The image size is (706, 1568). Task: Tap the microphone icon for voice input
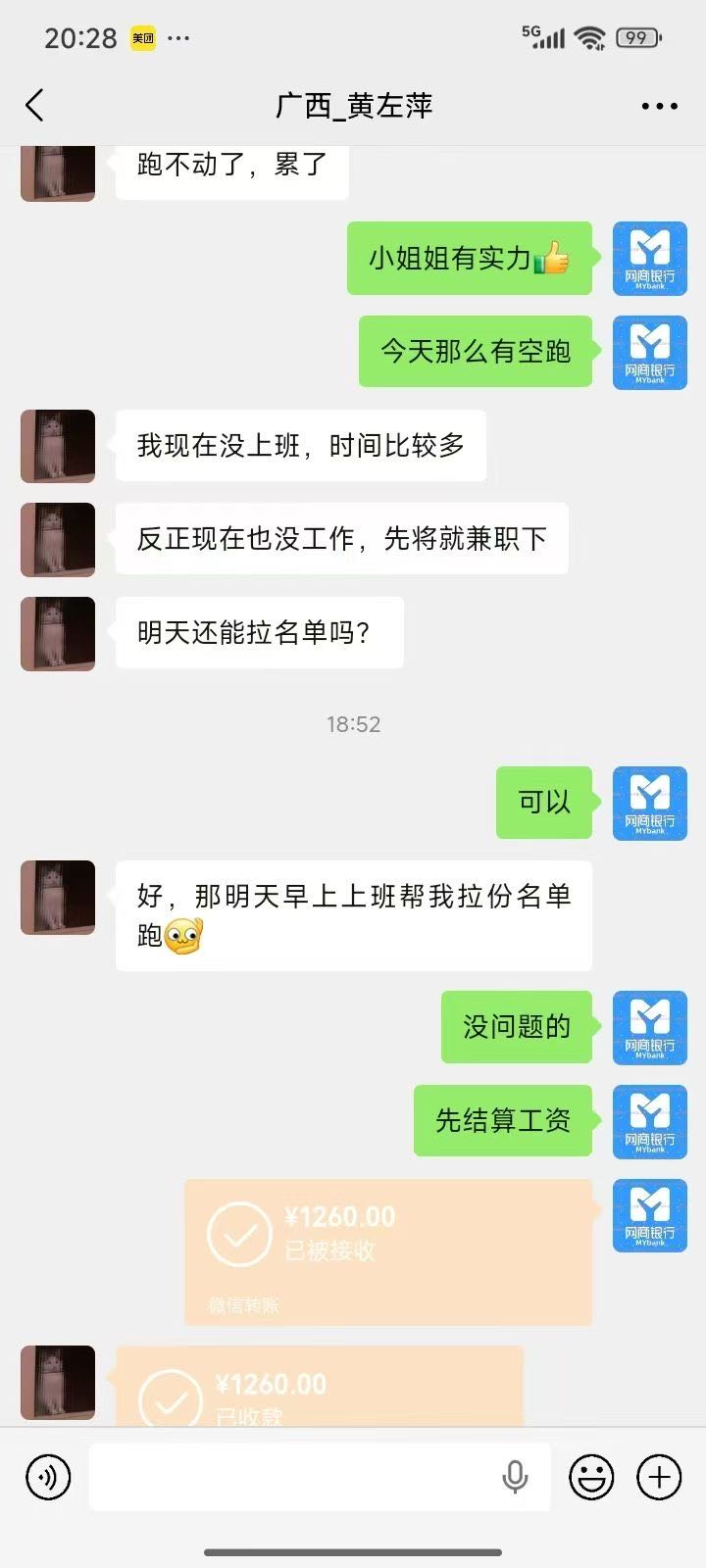517,1477
